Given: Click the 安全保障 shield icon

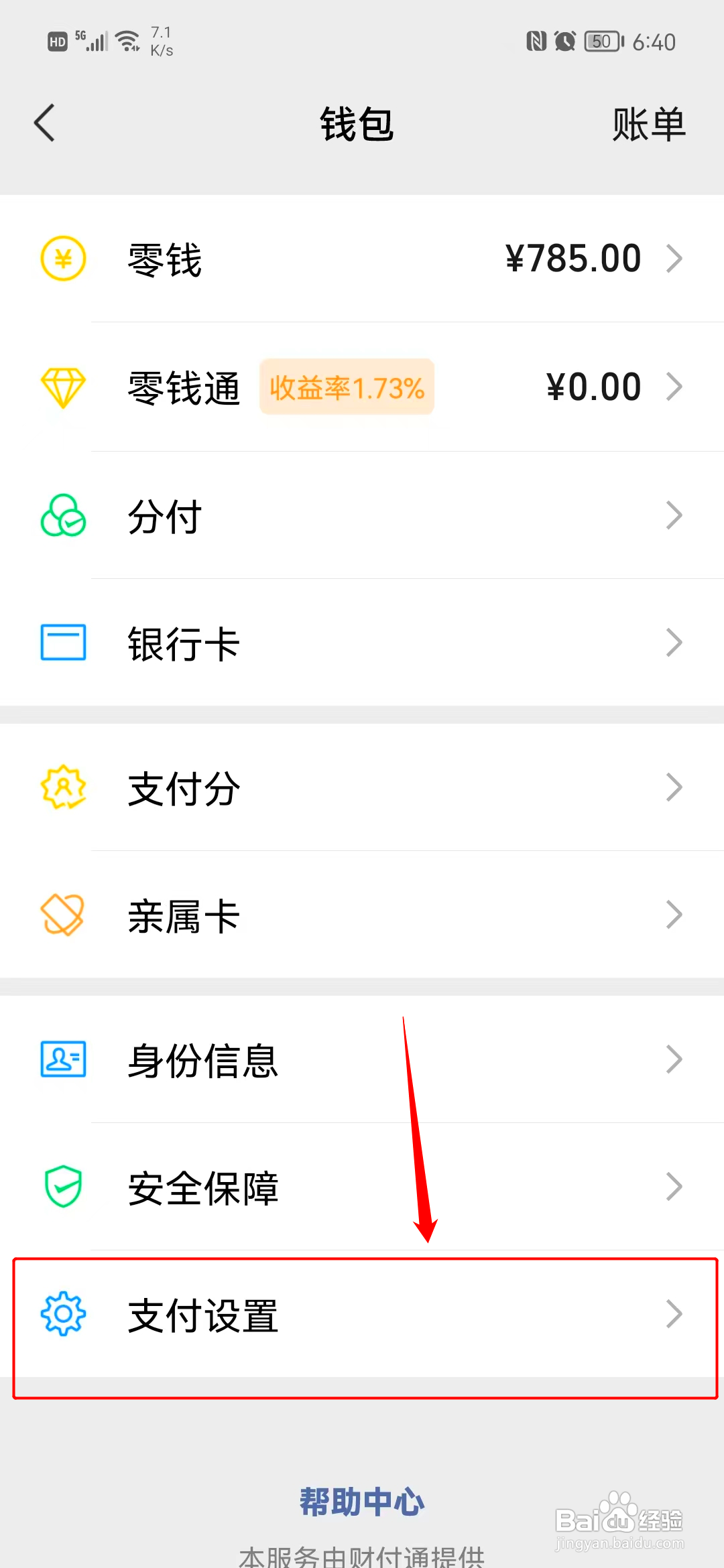Looking at the screenshot, I should point(62,1187).
